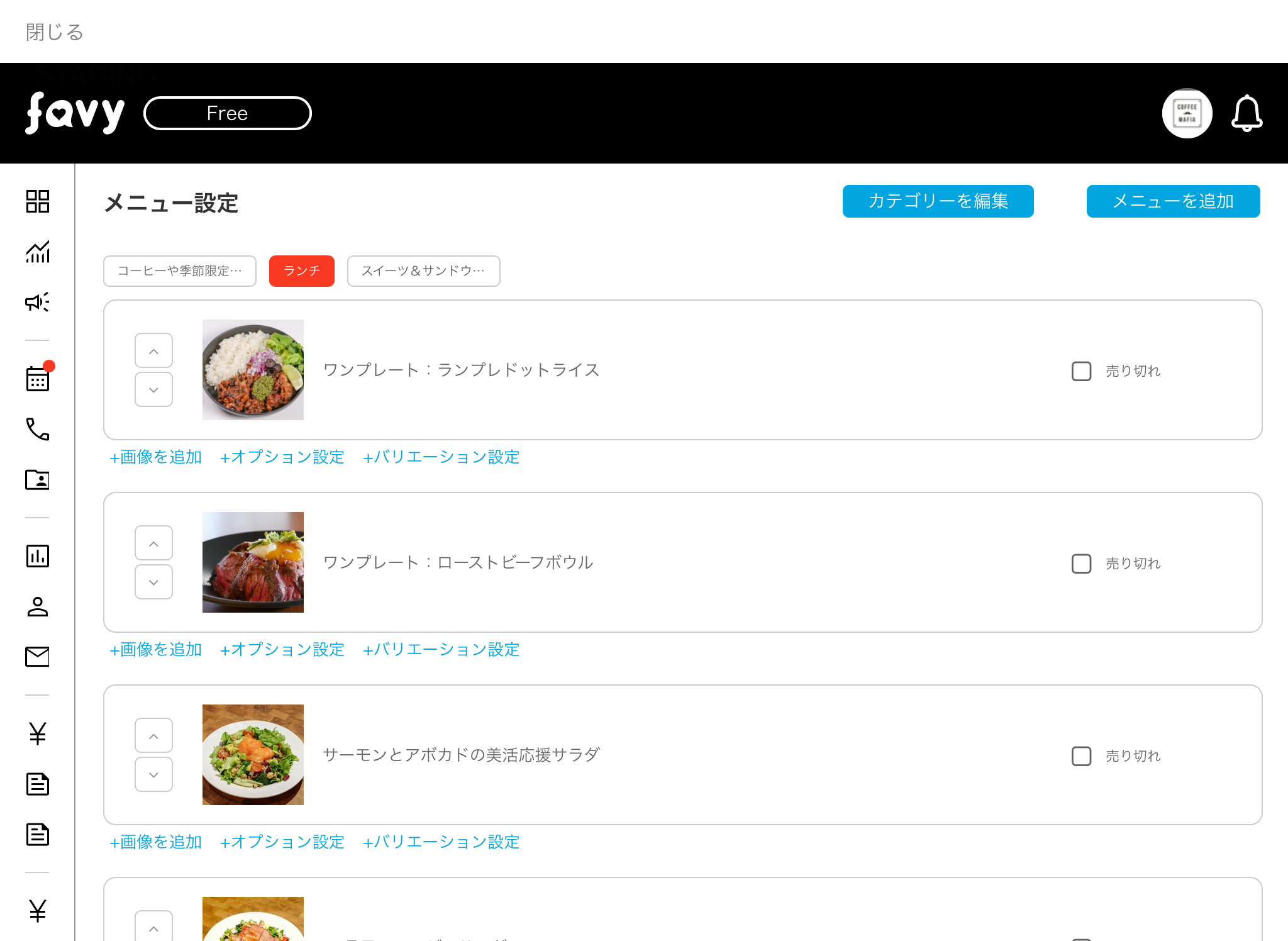Screen dimensions: 1288x941
Task: Open the Coffee Mafia account avatar
Action: click(x=1187, y=113)
